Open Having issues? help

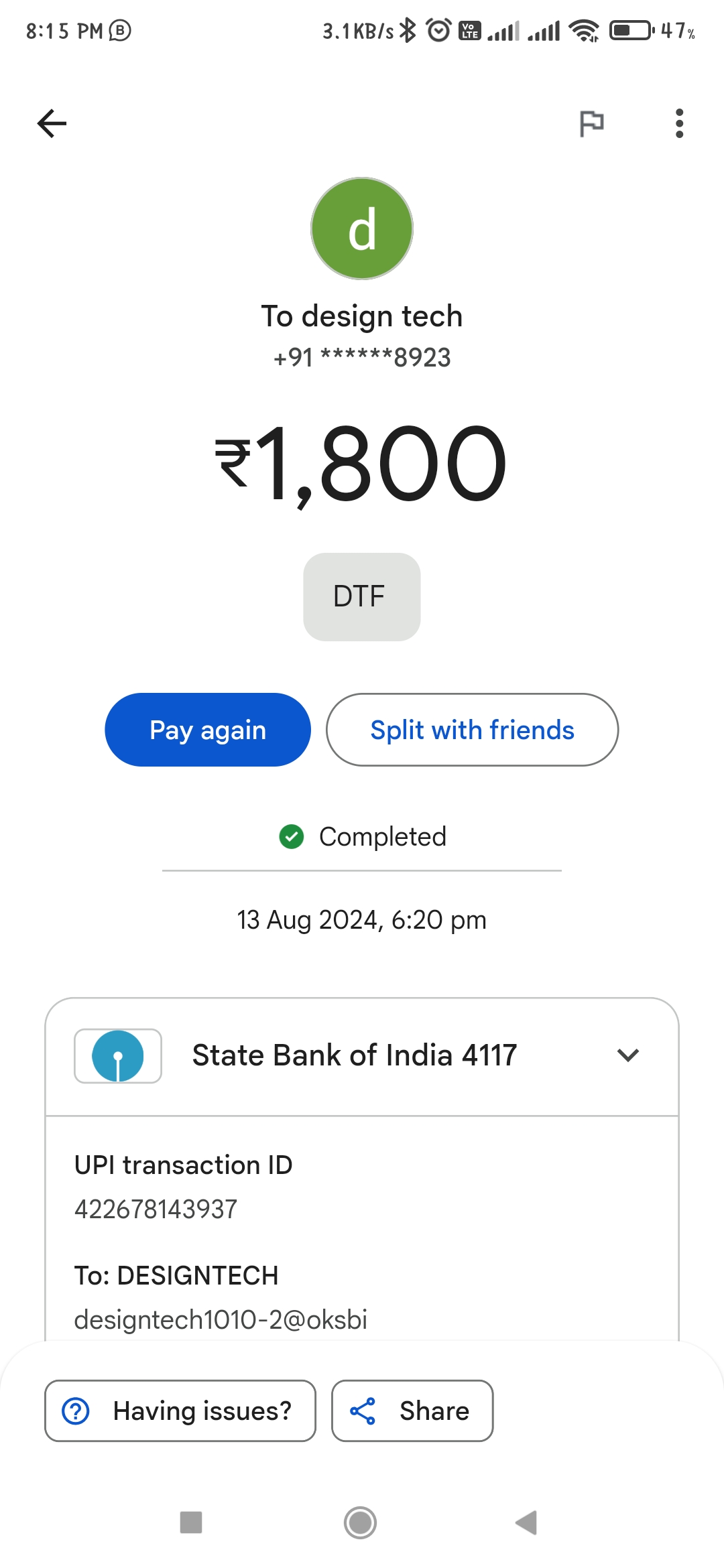180,1411
